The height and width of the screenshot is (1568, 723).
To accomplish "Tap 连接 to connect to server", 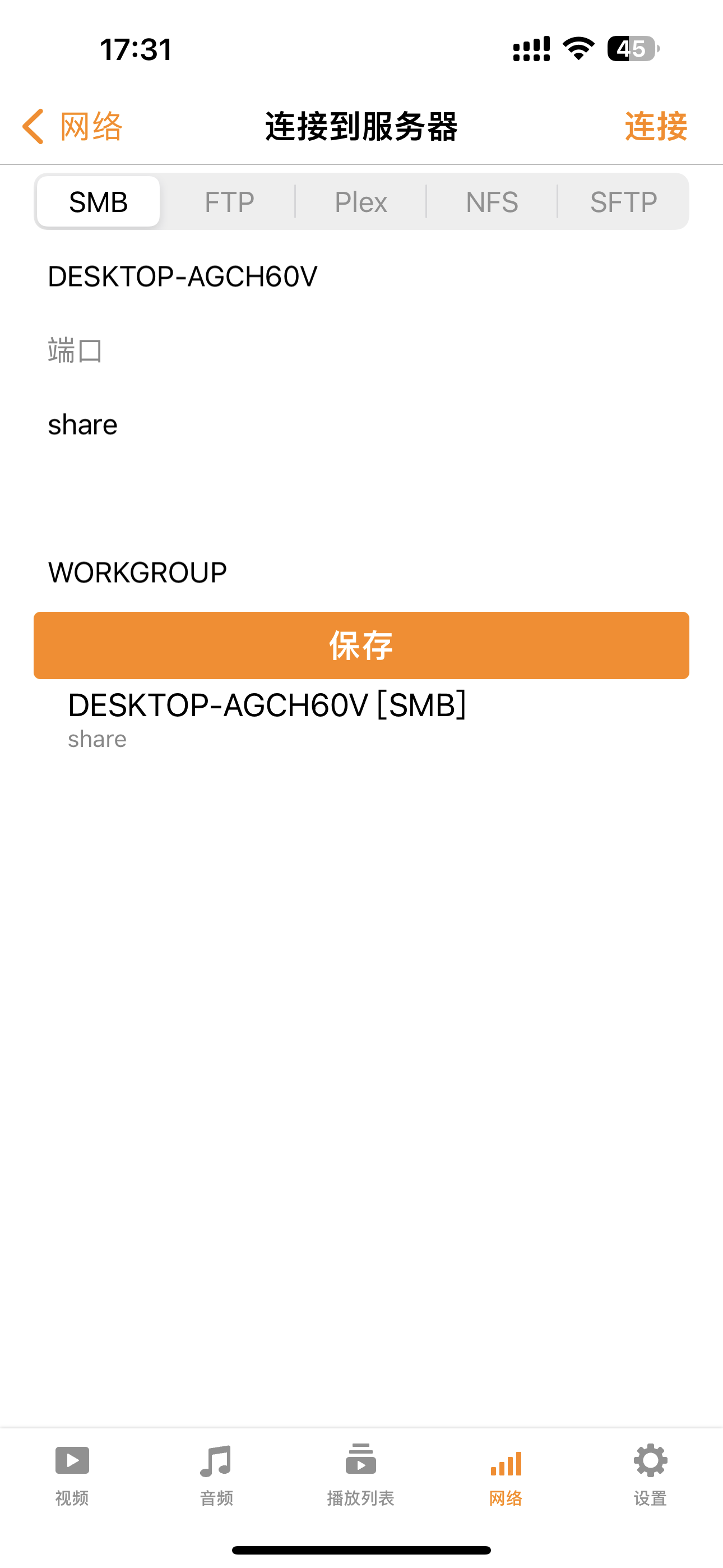I will 656,127.
